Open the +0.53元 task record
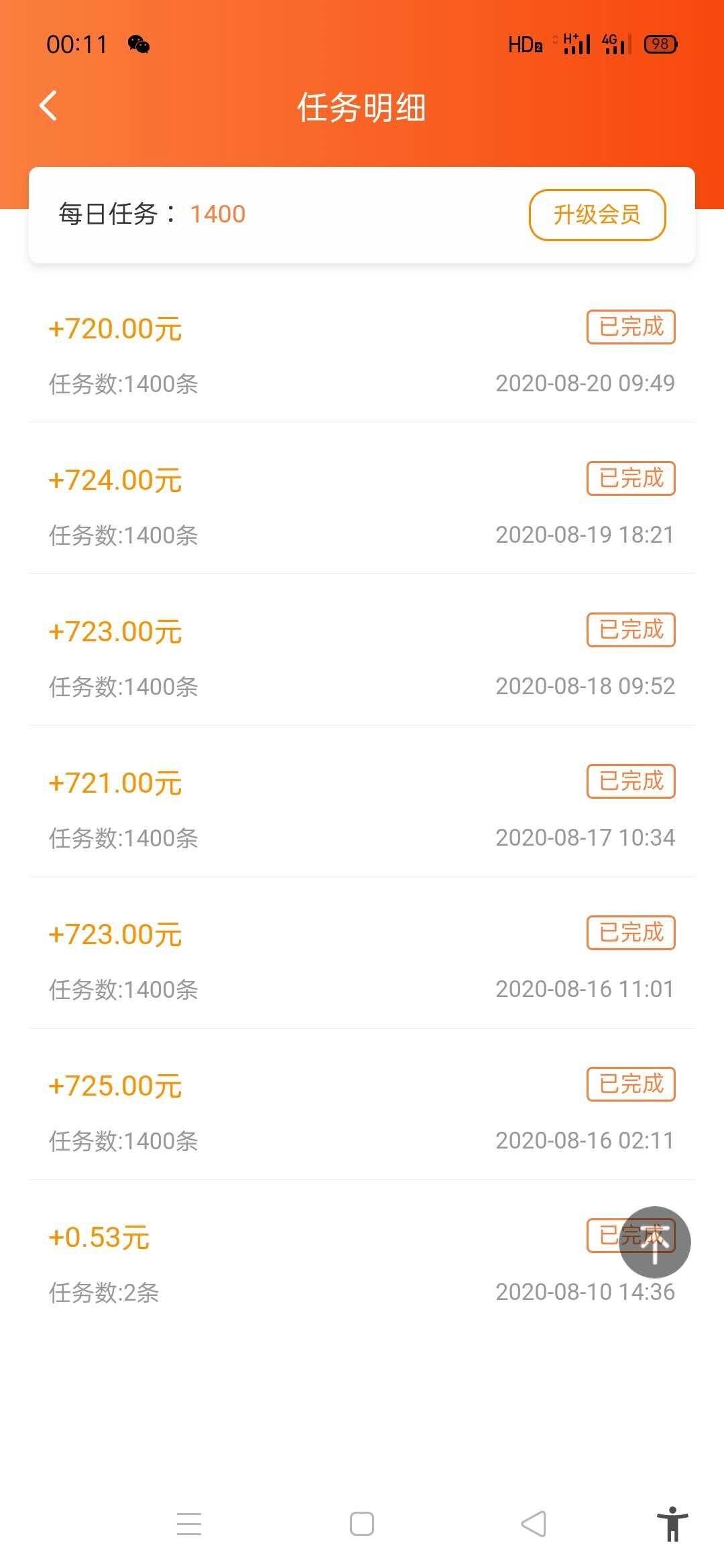724x1568 pixels. click(362, 1264)
